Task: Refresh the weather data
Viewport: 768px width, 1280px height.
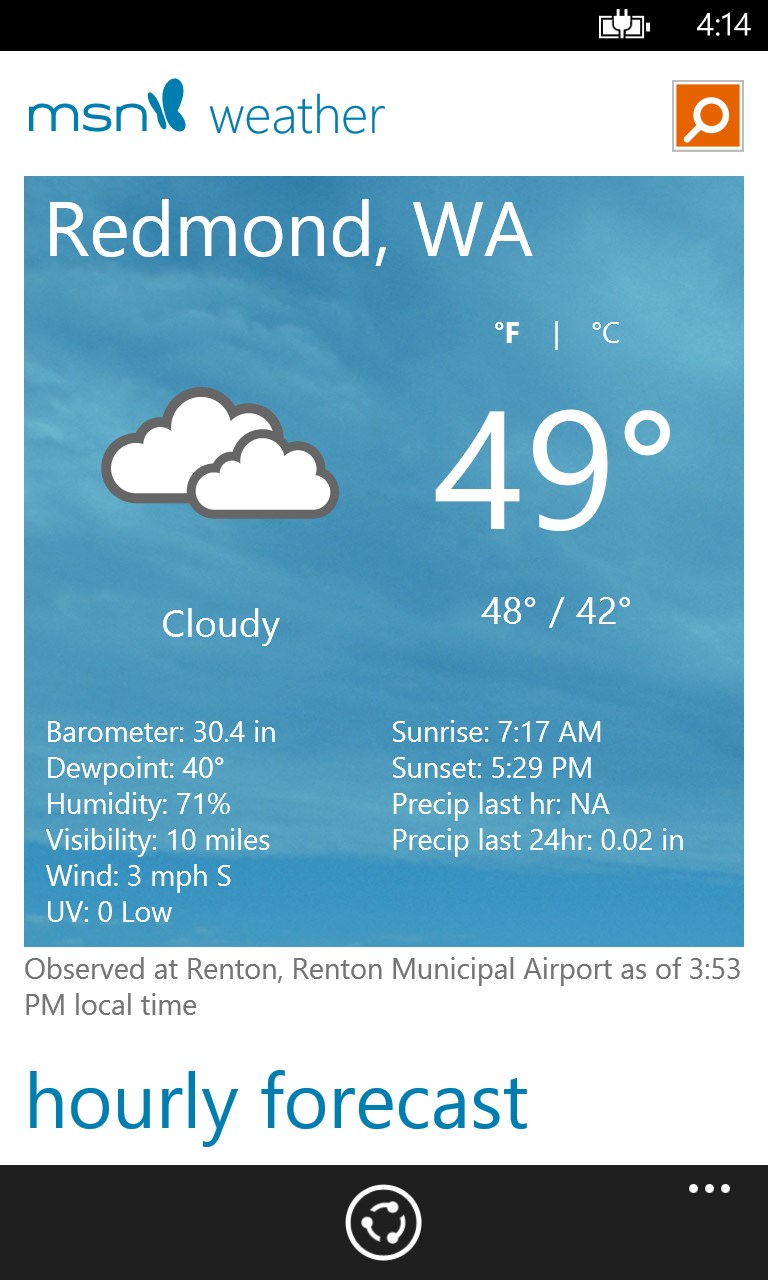Action: (x=384, y=1222)
